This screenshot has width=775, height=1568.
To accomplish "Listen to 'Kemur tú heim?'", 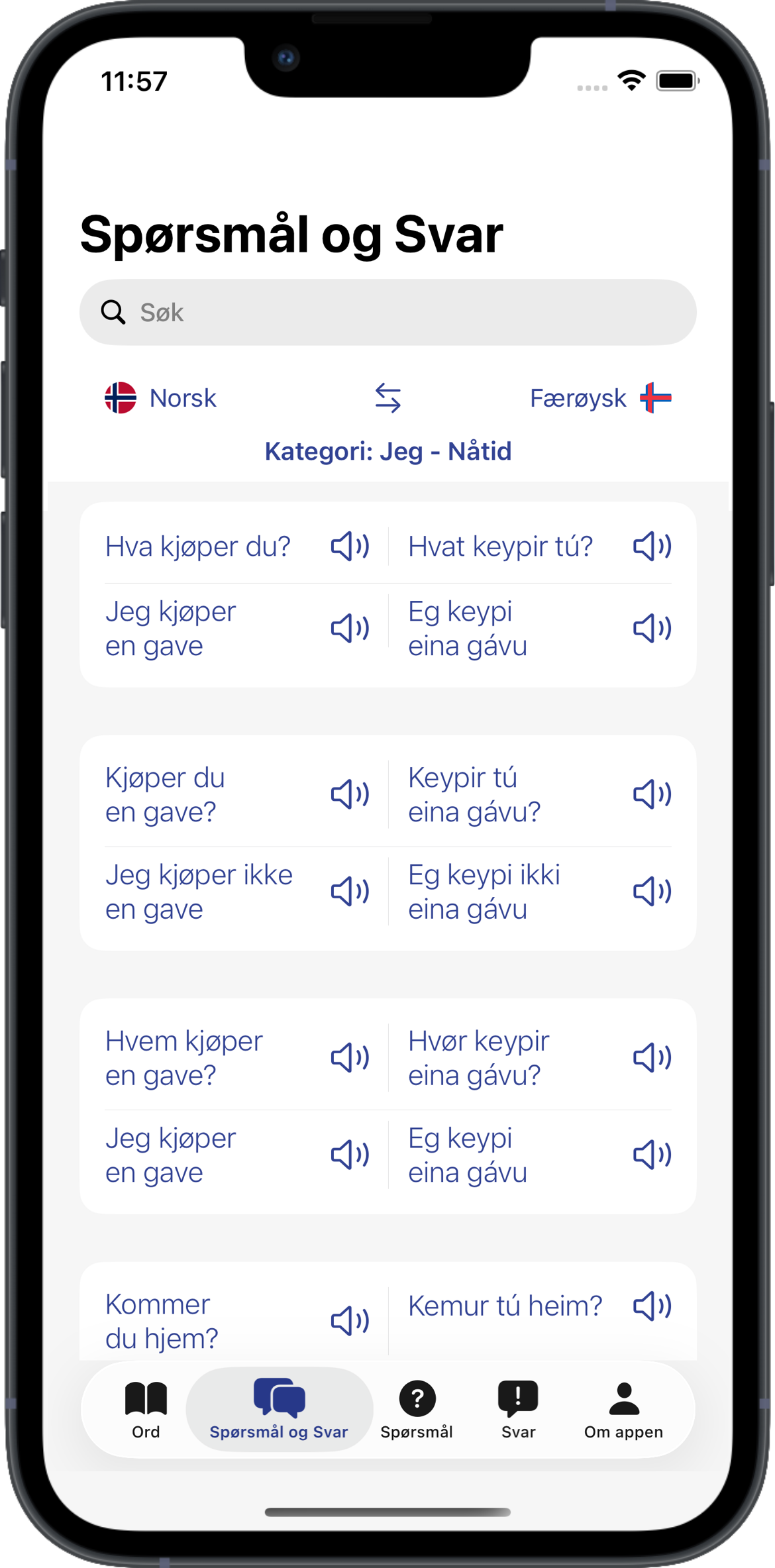I will tap(652, 1304).
